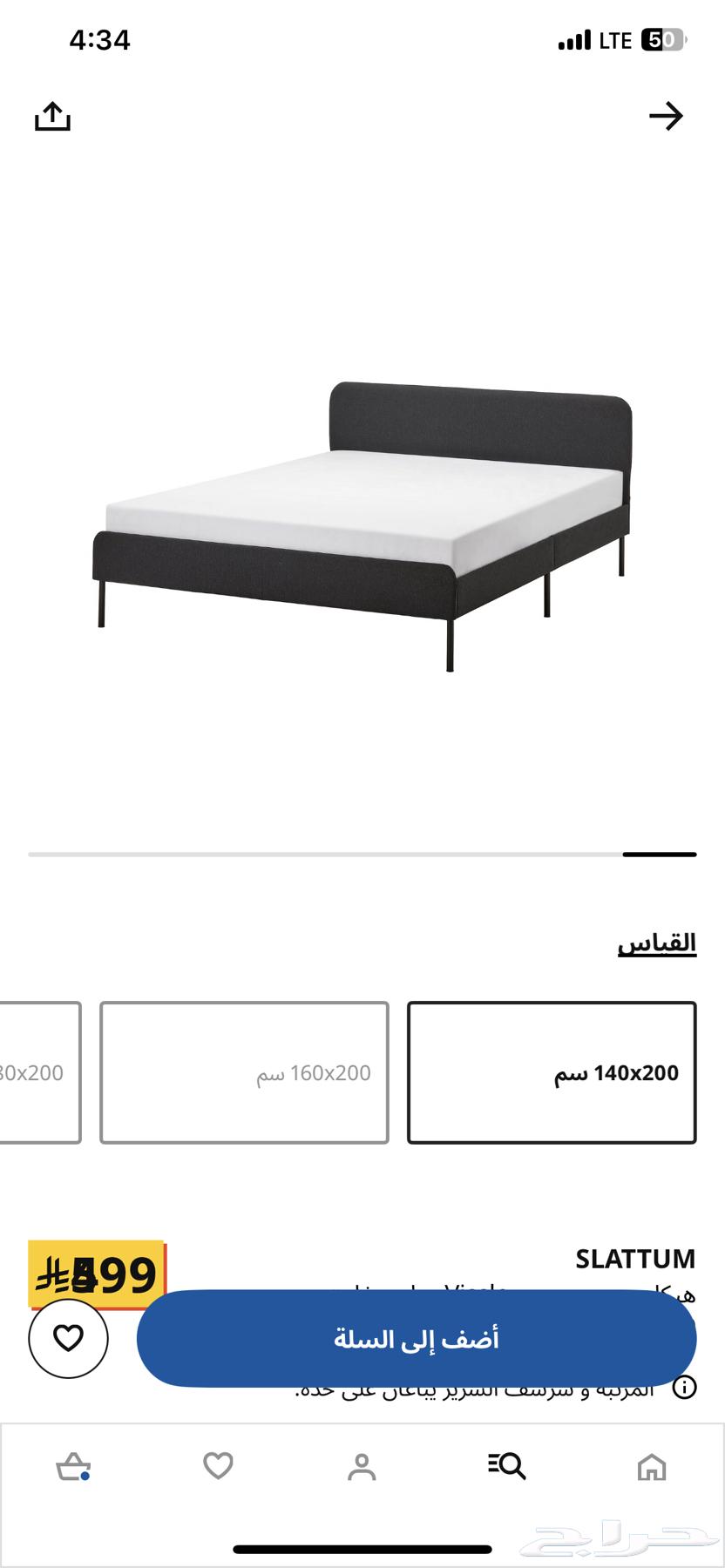Viewport: 725px width, 1568px height.
Task: Go to the home tab
Action: [651, 1467]
